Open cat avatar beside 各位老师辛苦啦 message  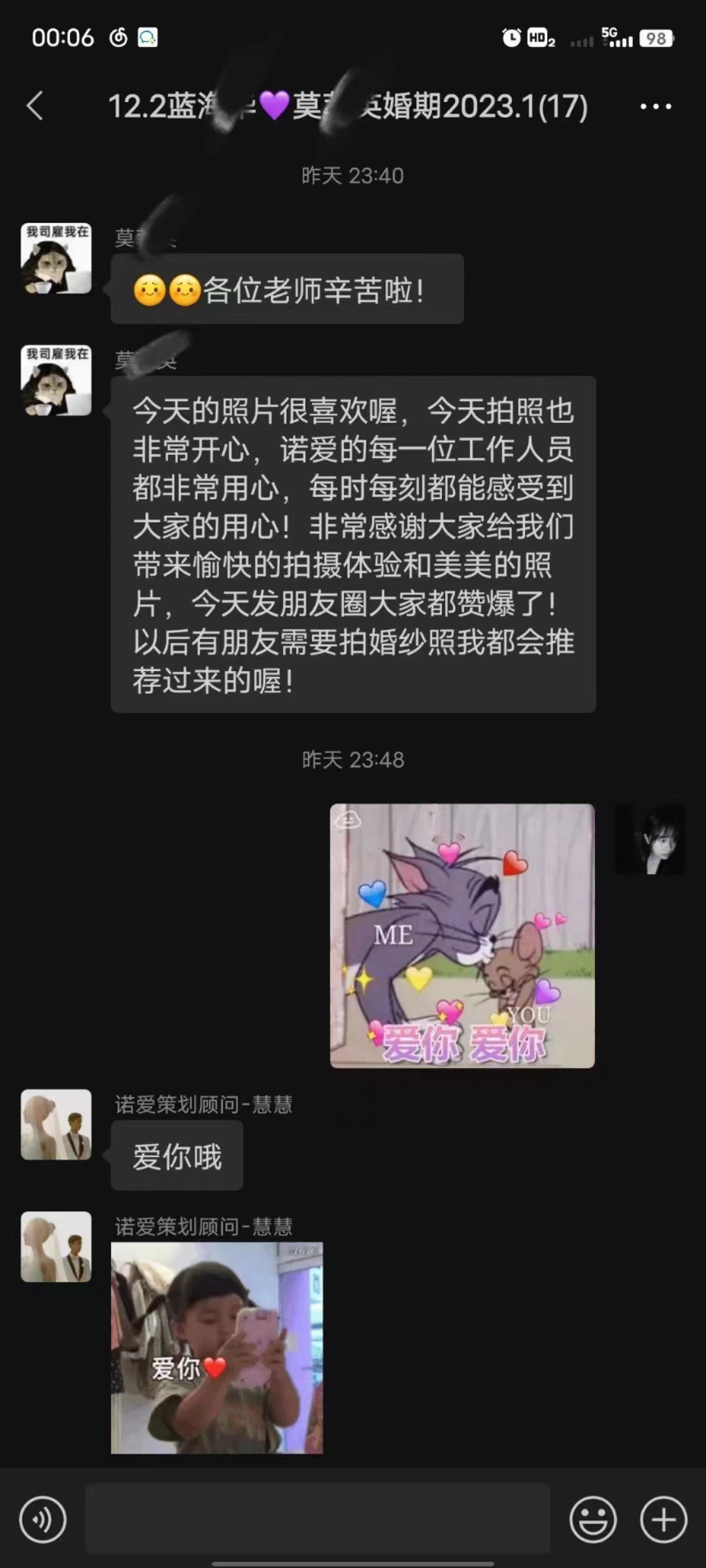click(56, 258)
